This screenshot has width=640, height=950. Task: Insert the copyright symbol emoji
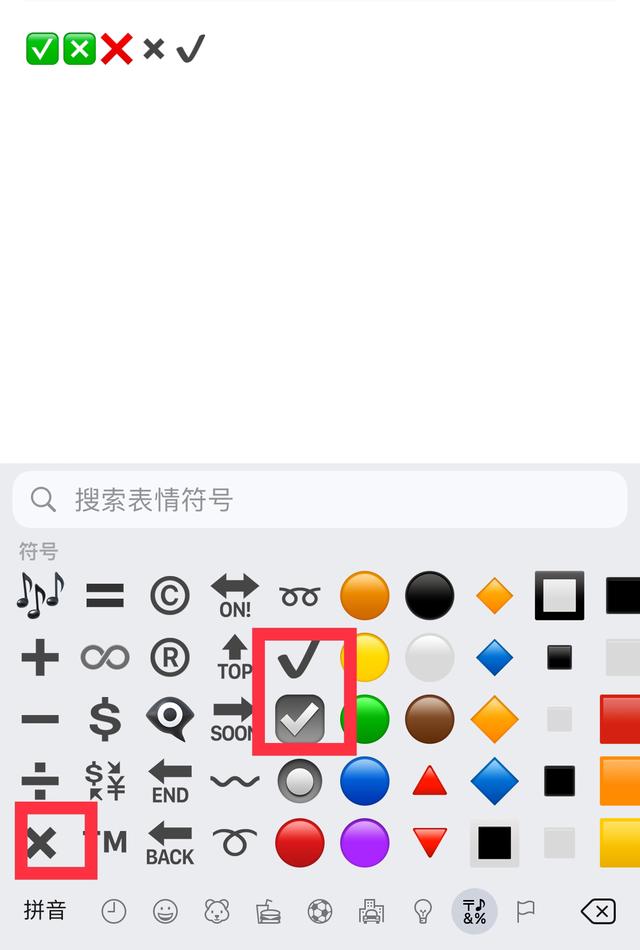click(169, 596)
